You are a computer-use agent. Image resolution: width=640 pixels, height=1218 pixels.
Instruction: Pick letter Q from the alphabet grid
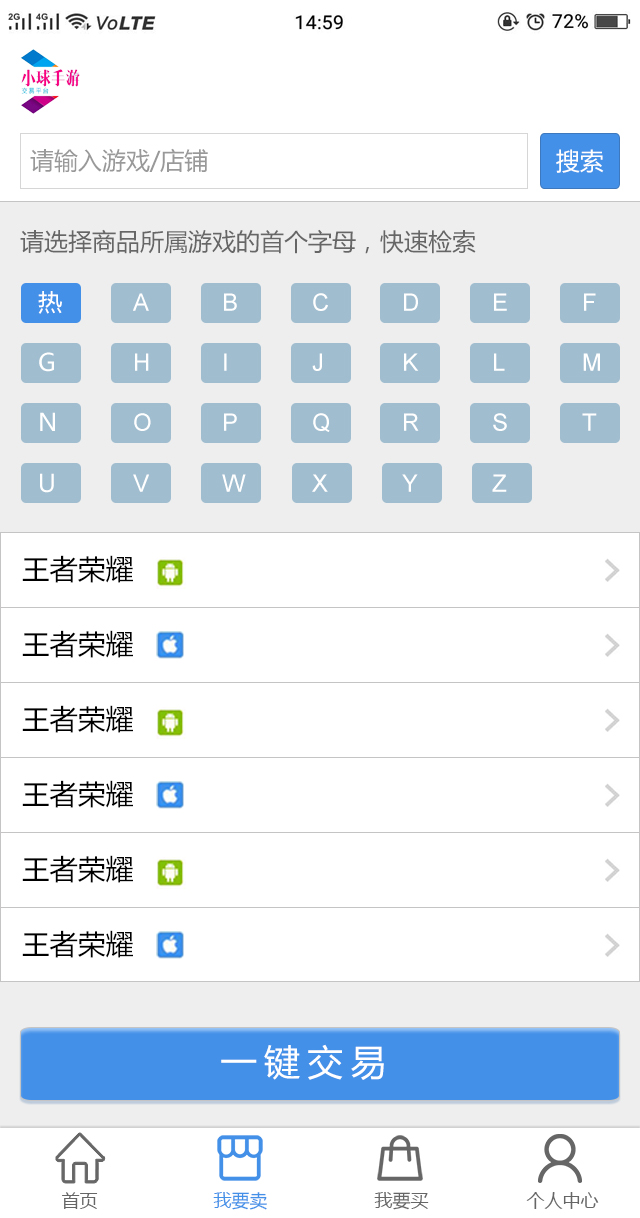[321, 423]
